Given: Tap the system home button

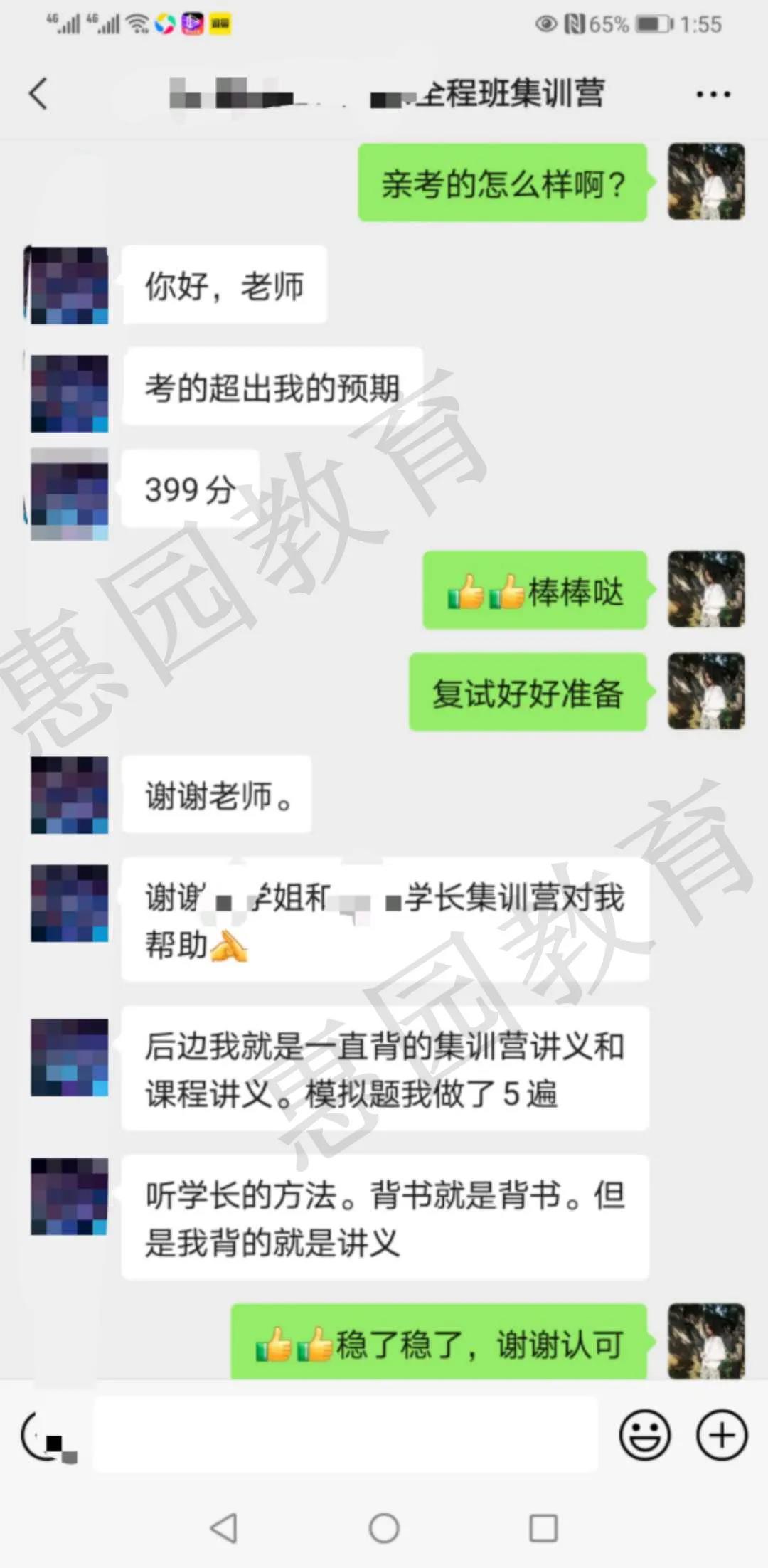Looking at the screenshot, I should (384, 1527).
